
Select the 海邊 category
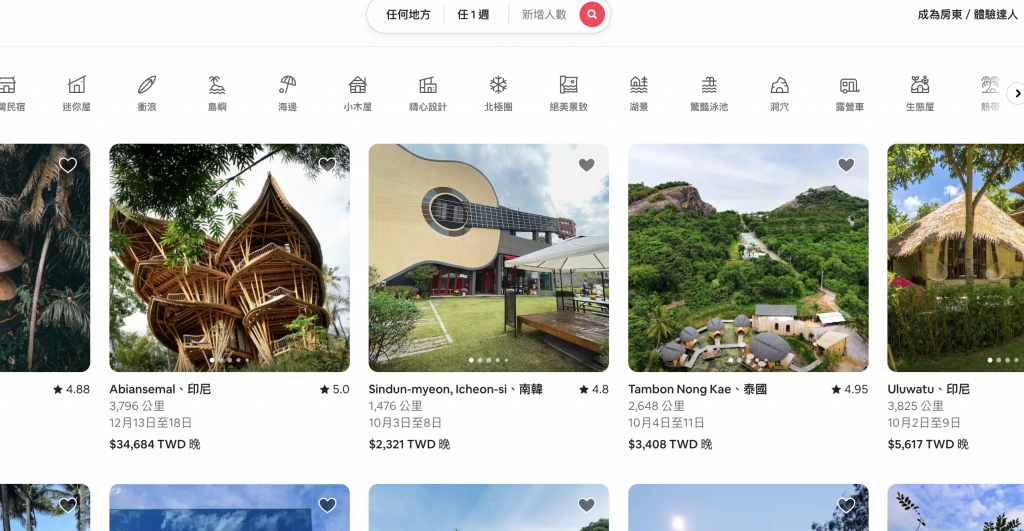(x=287, y=93)
